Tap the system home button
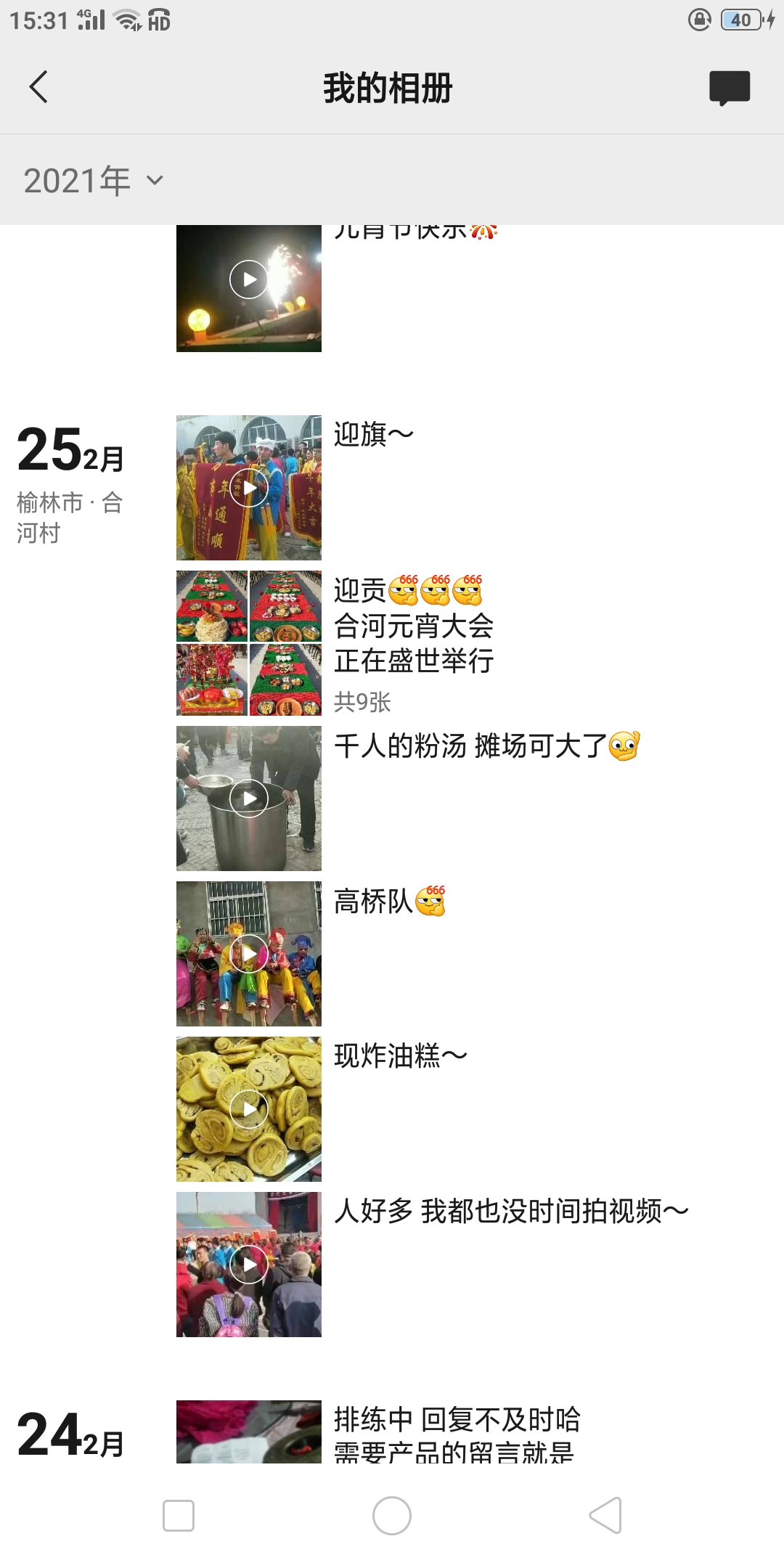The width and height of the screenshot is (784, 1568). 392,1516
